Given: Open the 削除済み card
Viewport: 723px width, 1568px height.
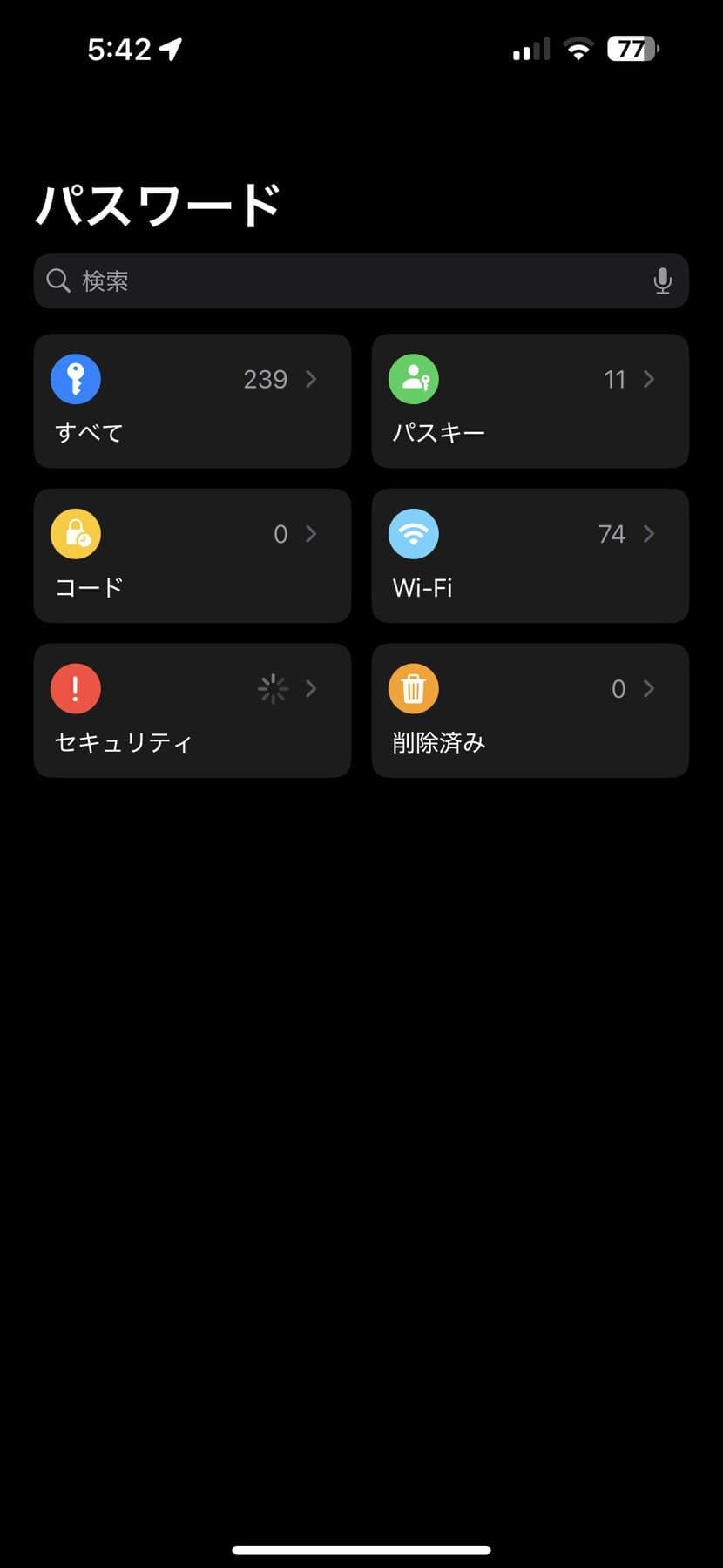Looking at the screenshot, I should pyautogui.click(x=530, y=710).
